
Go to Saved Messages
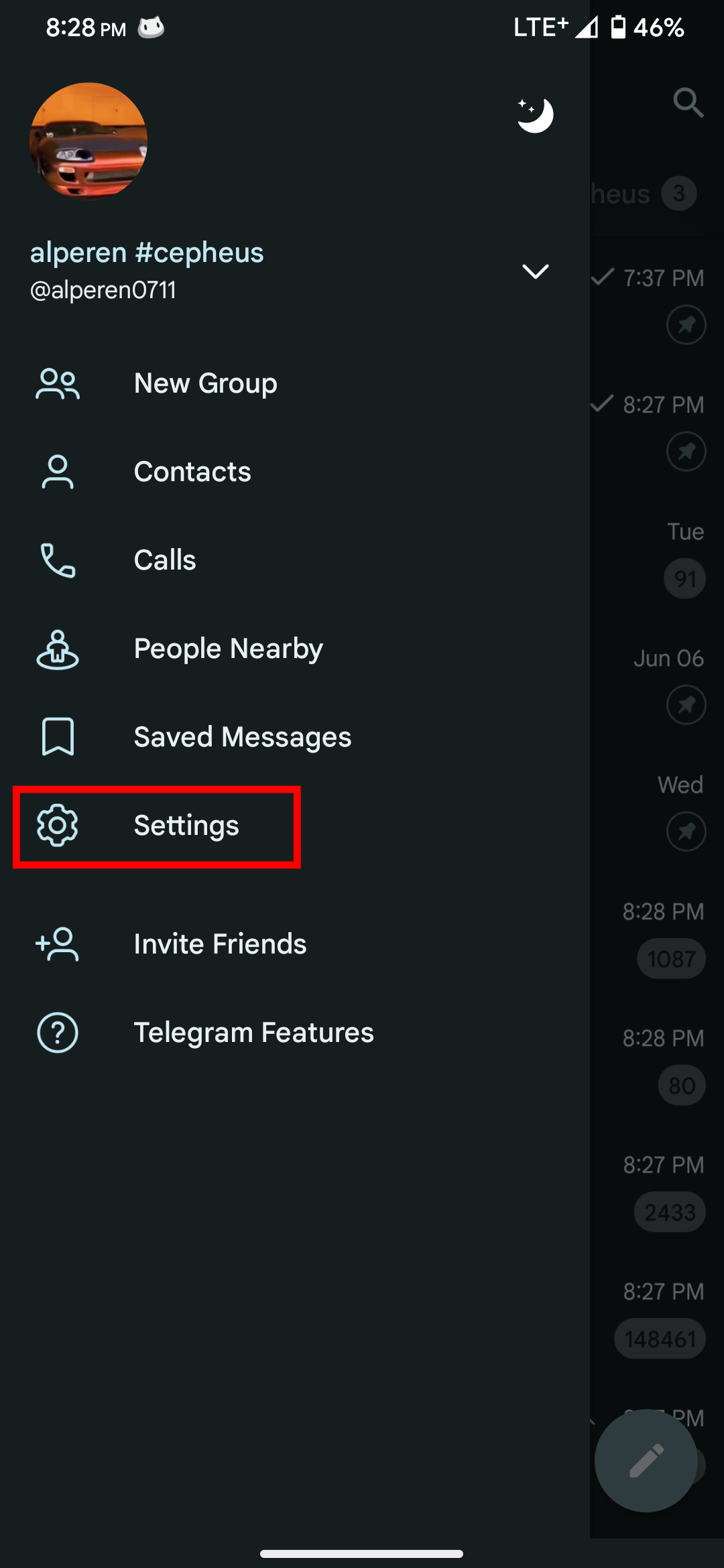coord(242,737)
